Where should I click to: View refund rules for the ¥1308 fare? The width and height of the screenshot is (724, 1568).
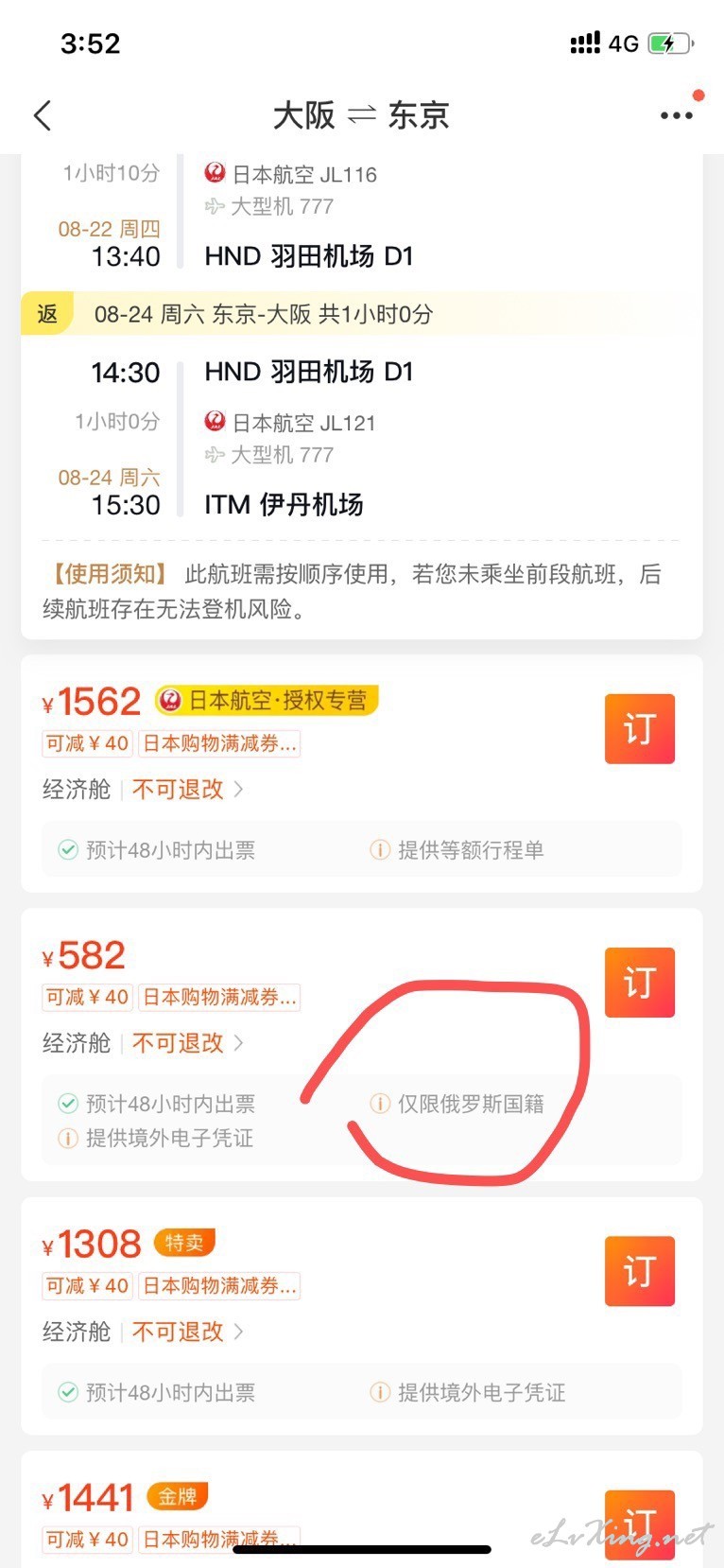(x=187, y=1332)
